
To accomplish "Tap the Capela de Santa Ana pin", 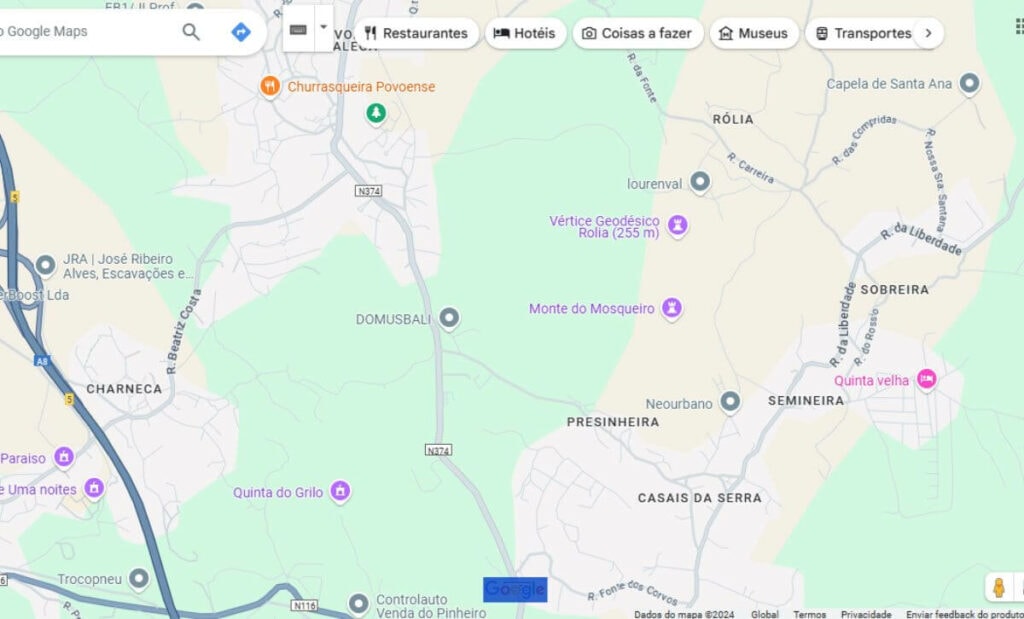I will 969,84.
